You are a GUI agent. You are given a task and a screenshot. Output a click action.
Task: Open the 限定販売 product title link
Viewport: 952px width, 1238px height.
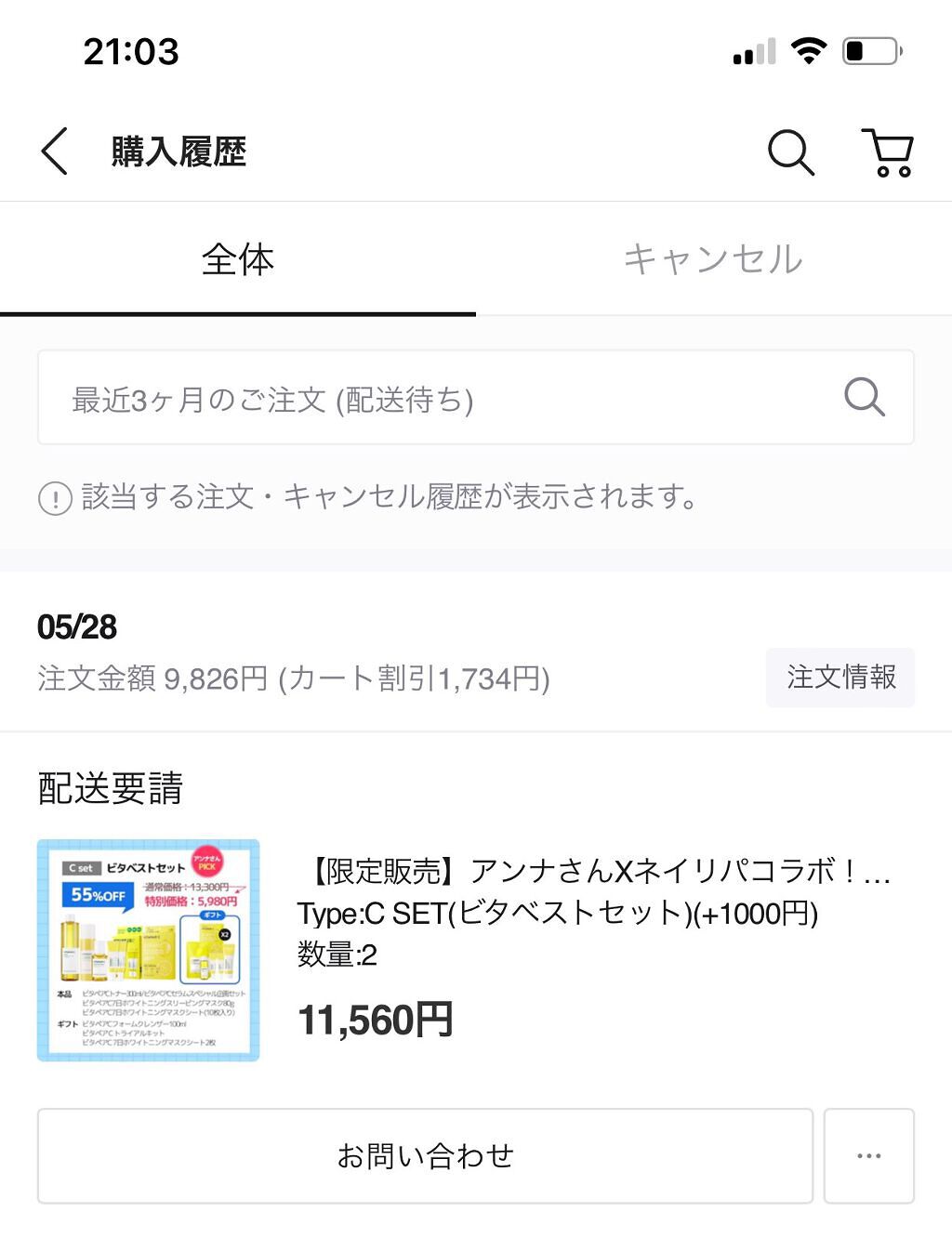pyautogui.click(x=595, y=871)
